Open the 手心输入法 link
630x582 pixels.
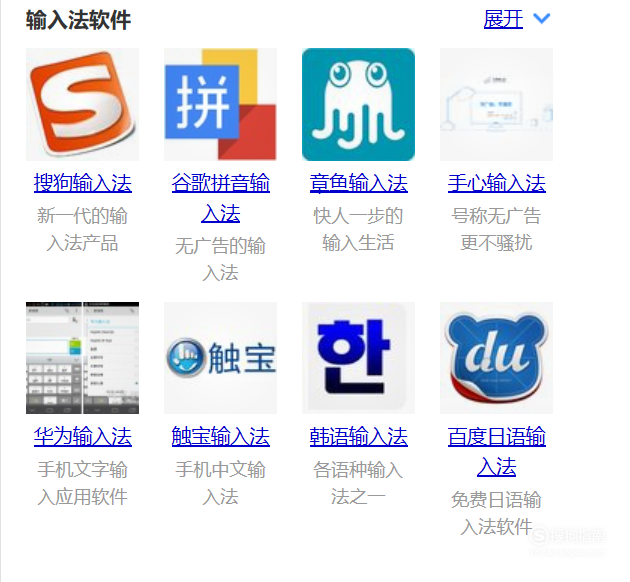[496, 184]
